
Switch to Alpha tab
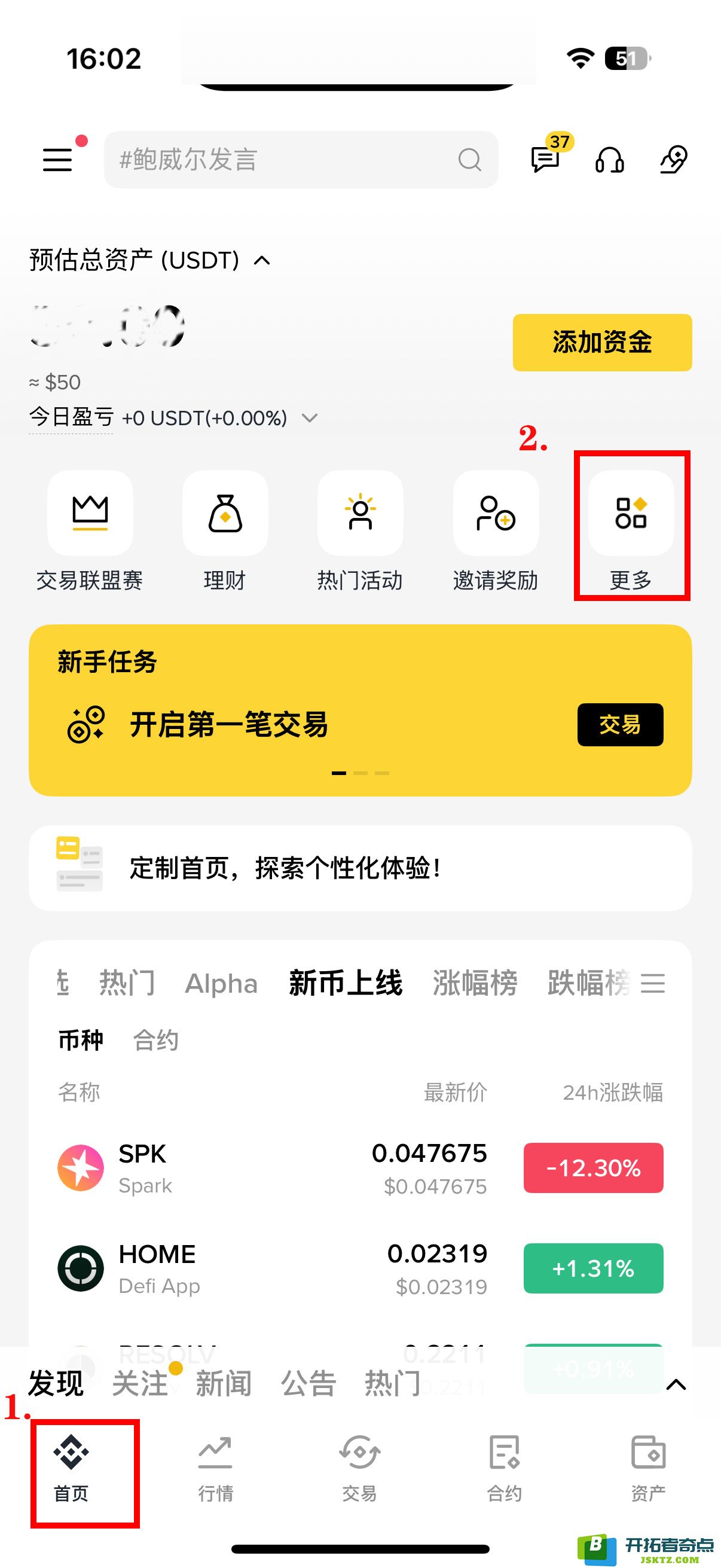(x=221, y=984)
